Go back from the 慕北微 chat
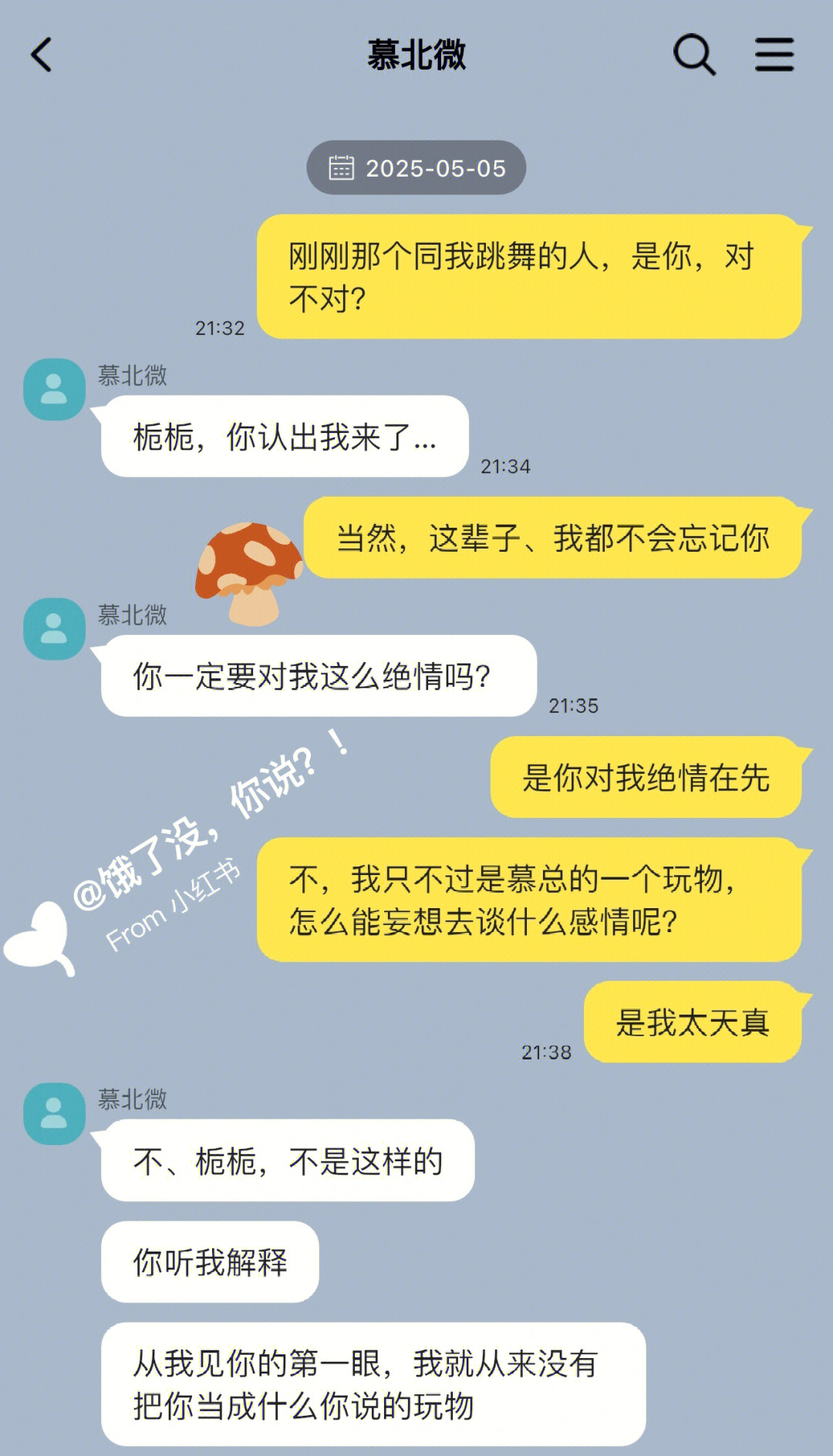This screenshot has height=1456, width=833. pos(42,56)
